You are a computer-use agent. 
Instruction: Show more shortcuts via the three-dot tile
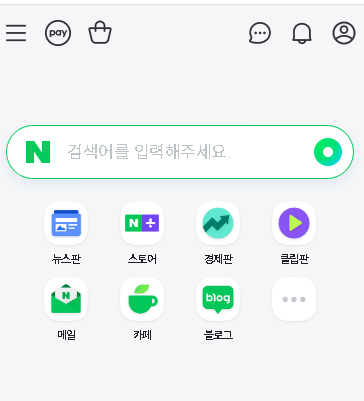pyautogui.click(x=294, y=299)
